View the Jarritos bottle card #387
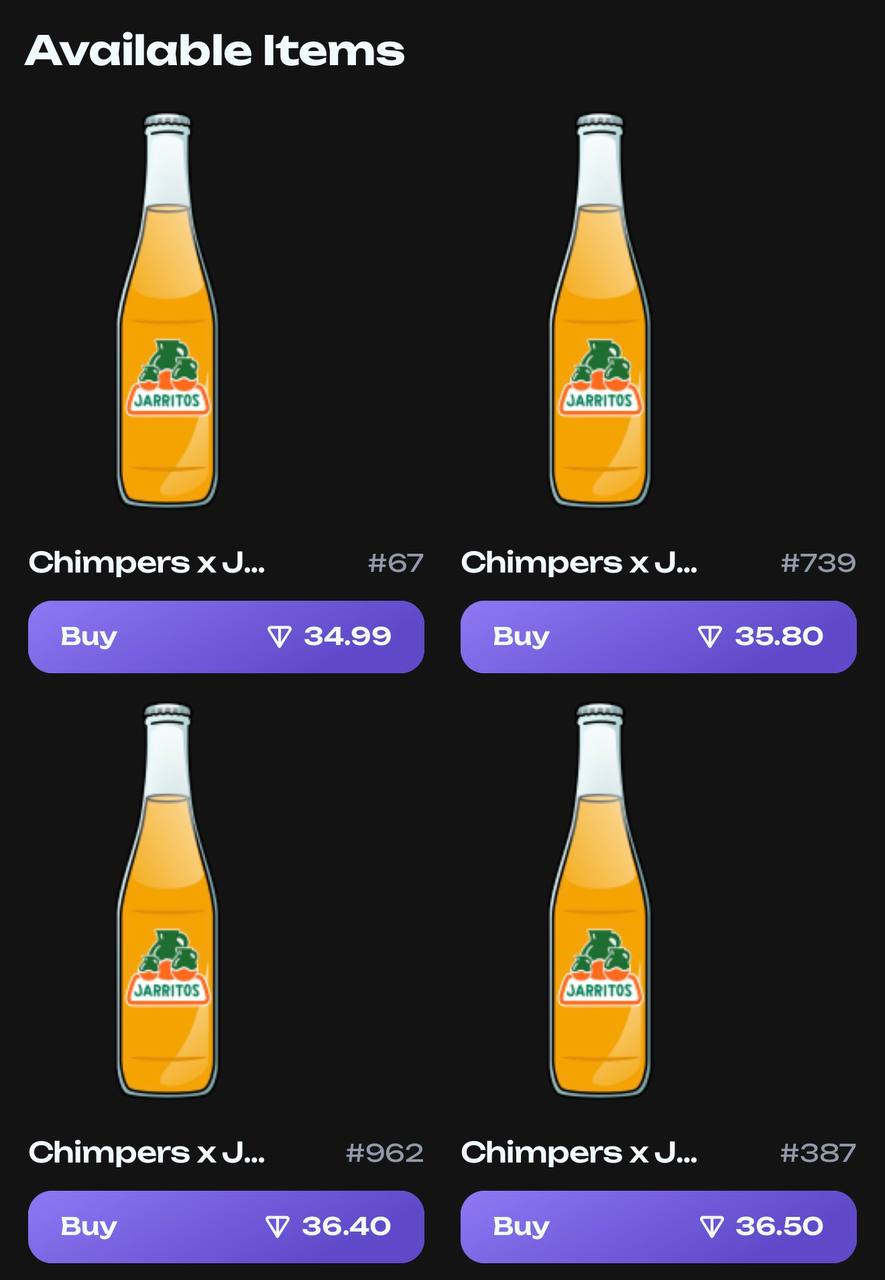The height and width of the screenshot is (1280, 885). coord(600,902)
